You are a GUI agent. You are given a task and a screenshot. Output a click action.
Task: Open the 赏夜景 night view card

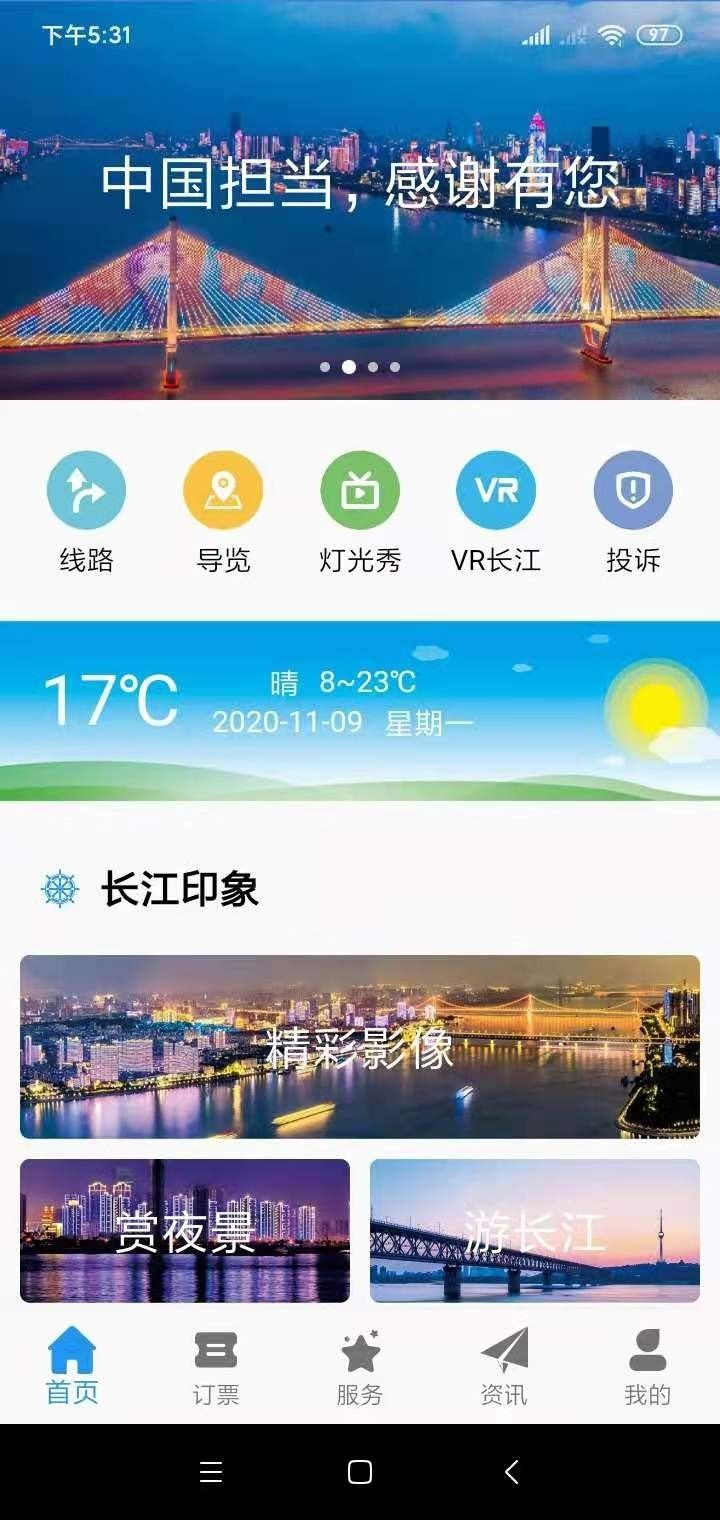[185, 1231]
